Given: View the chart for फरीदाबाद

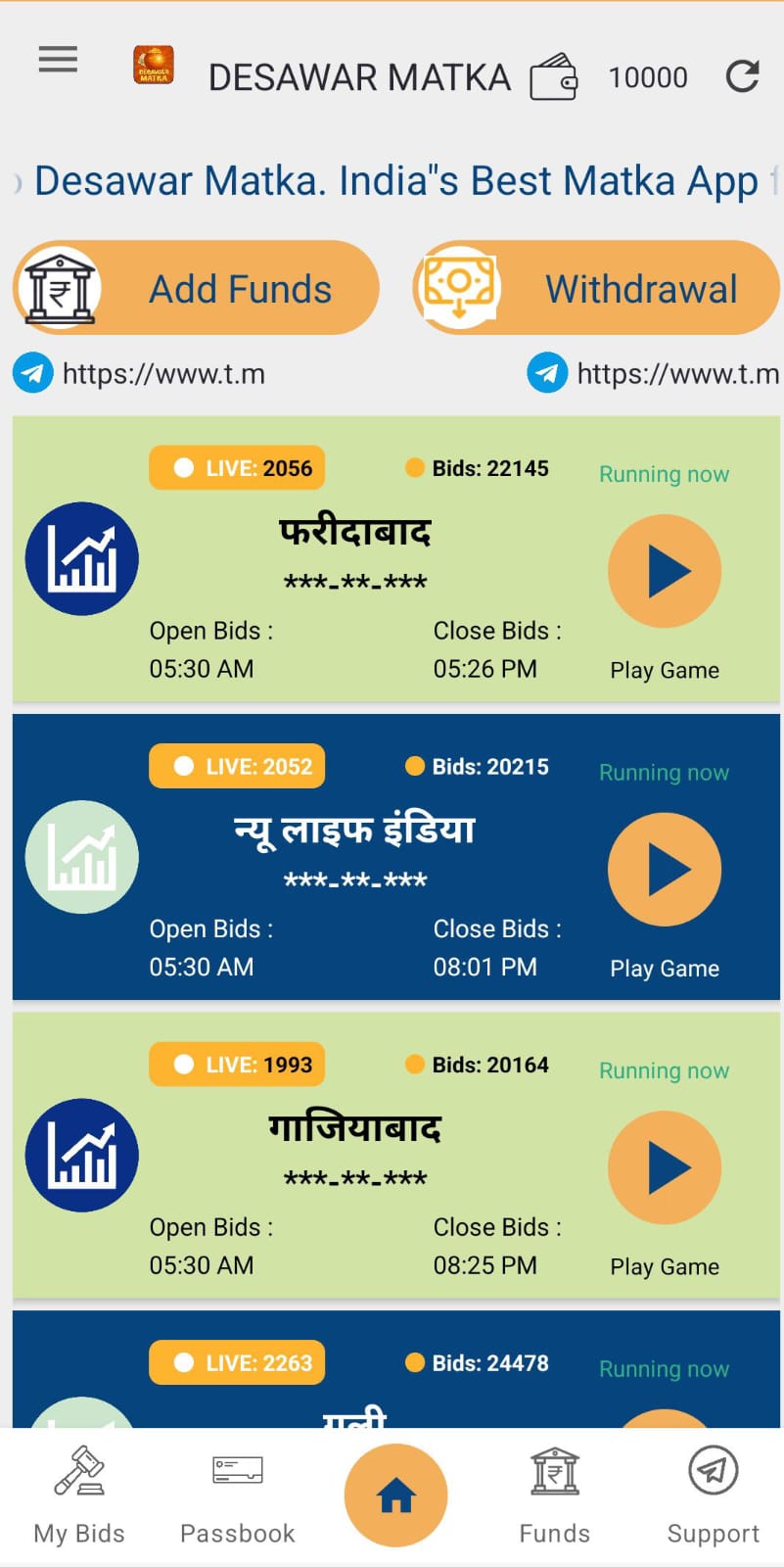Looking at the screenshot, I should 82,559.
